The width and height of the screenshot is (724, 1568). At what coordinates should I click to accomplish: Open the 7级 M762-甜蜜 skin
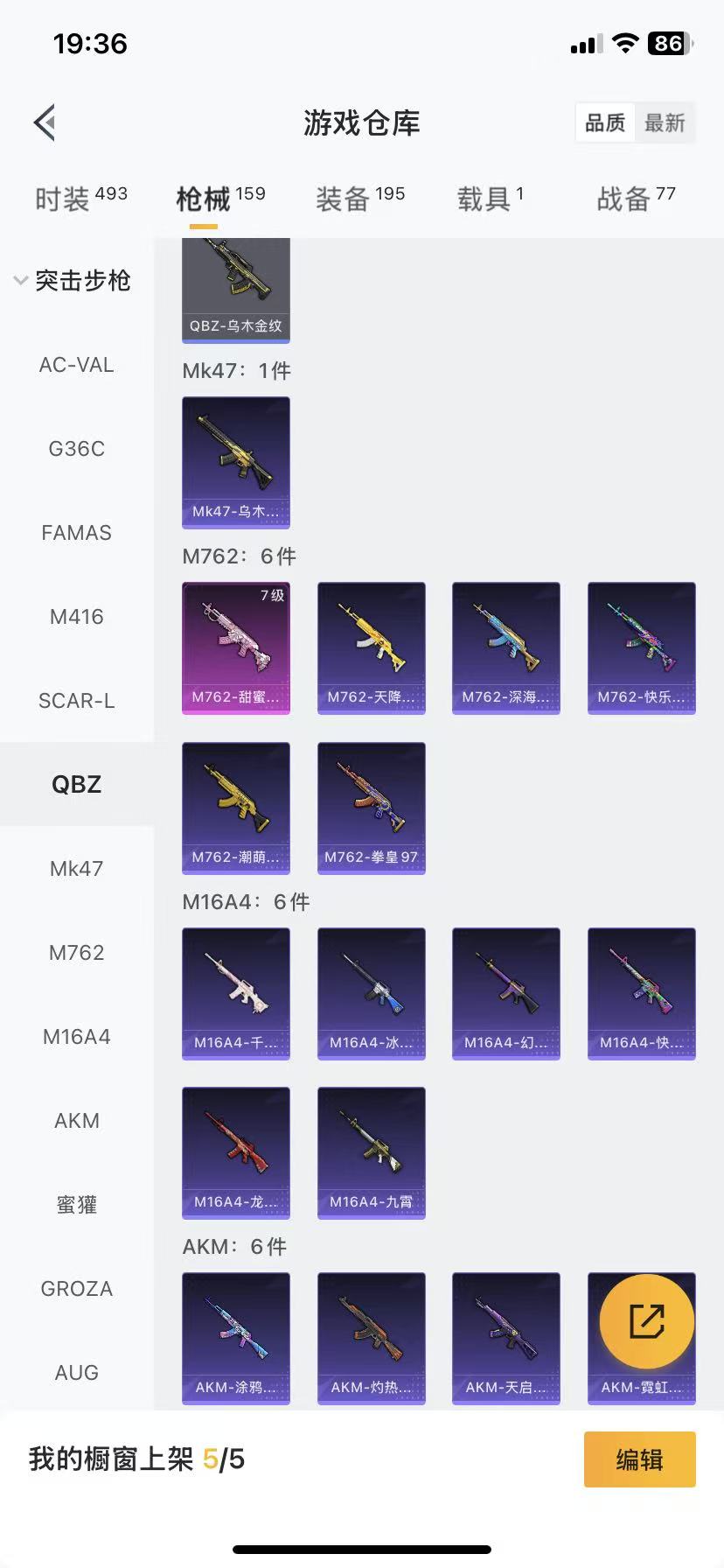(236, 648)
